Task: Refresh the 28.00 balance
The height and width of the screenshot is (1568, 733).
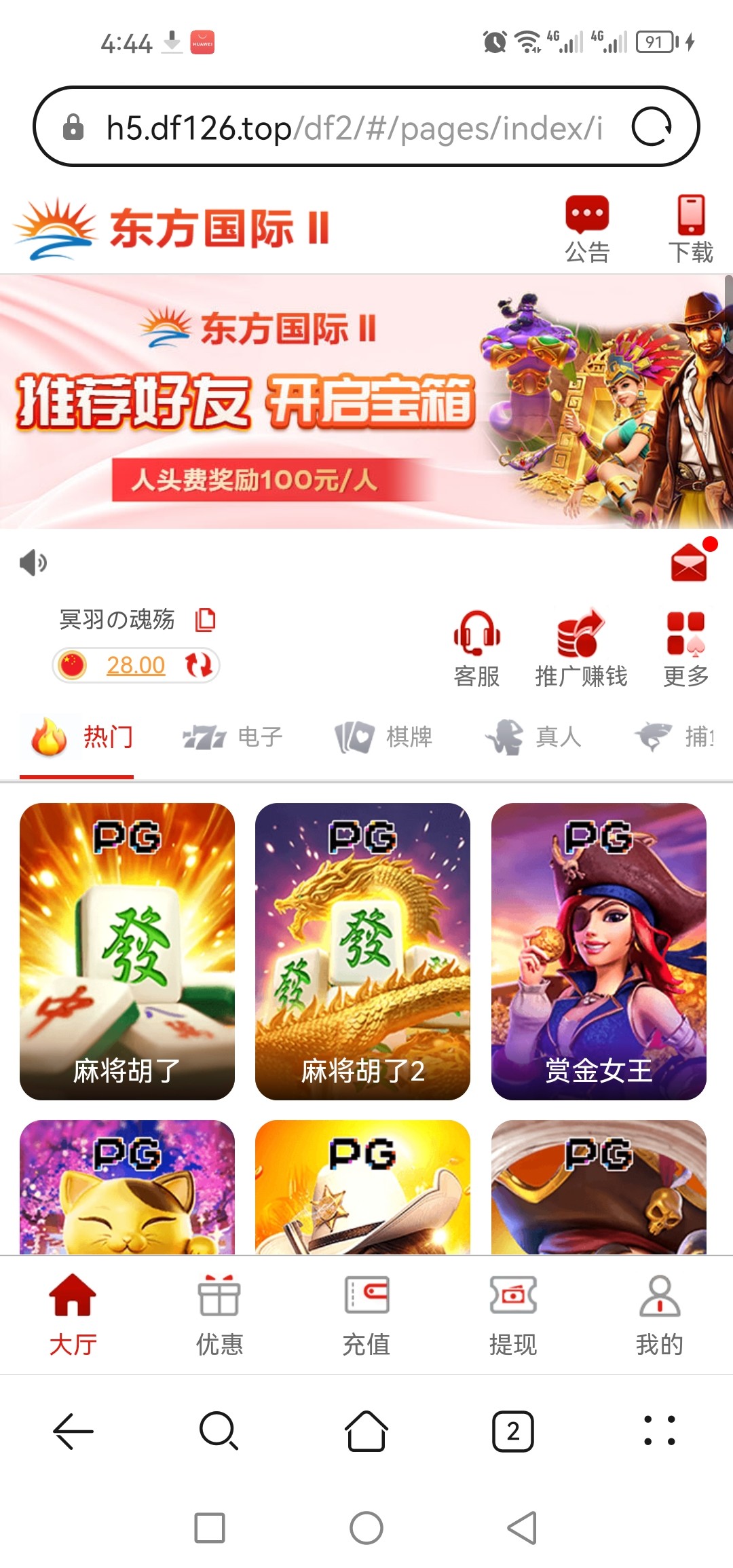Action: pyautogui.click(x=199, y=665)
